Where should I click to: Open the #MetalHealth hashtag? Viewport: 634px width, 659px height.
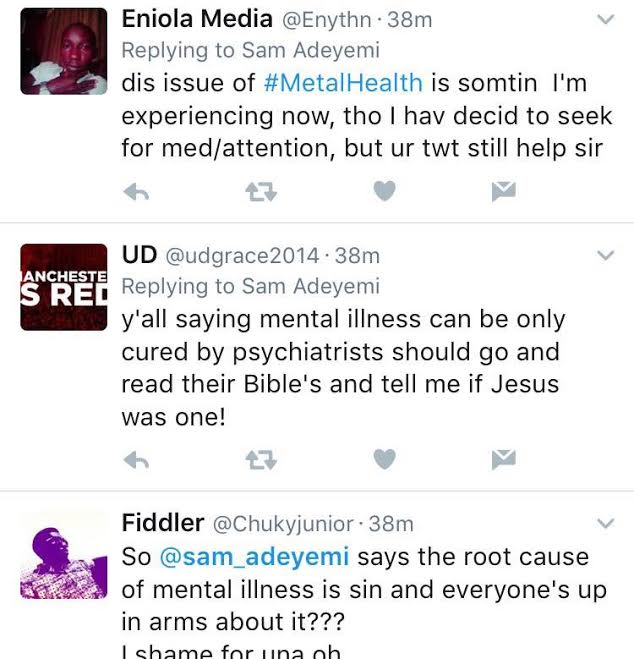pyautogui.click(x=343, y=83)
